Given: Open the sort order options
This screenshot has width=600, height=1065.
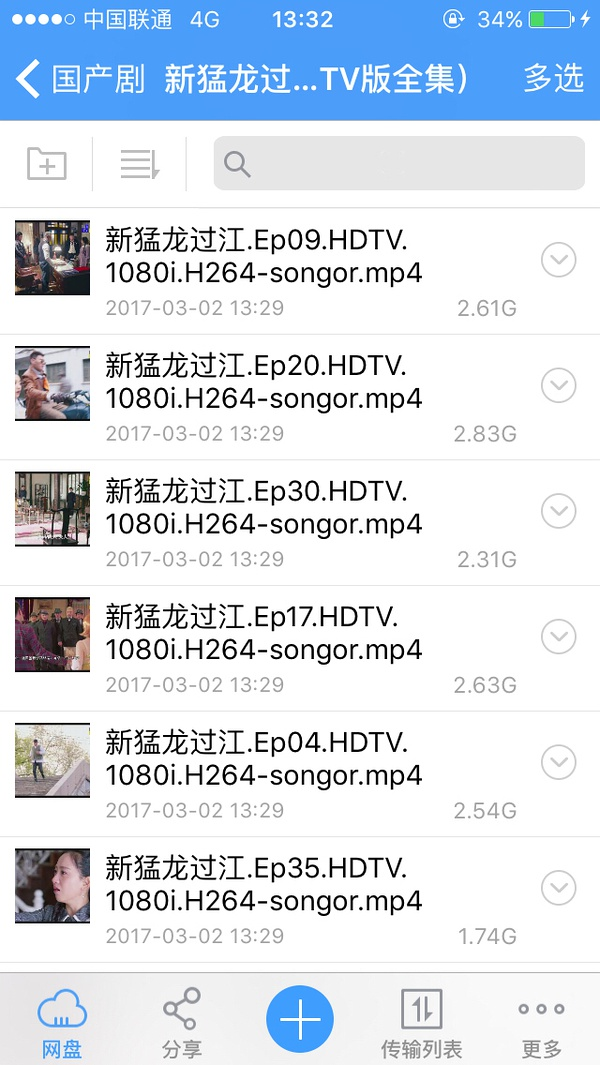Looking at the screenshot, I should pyautogui.click(x=139, y=164).
